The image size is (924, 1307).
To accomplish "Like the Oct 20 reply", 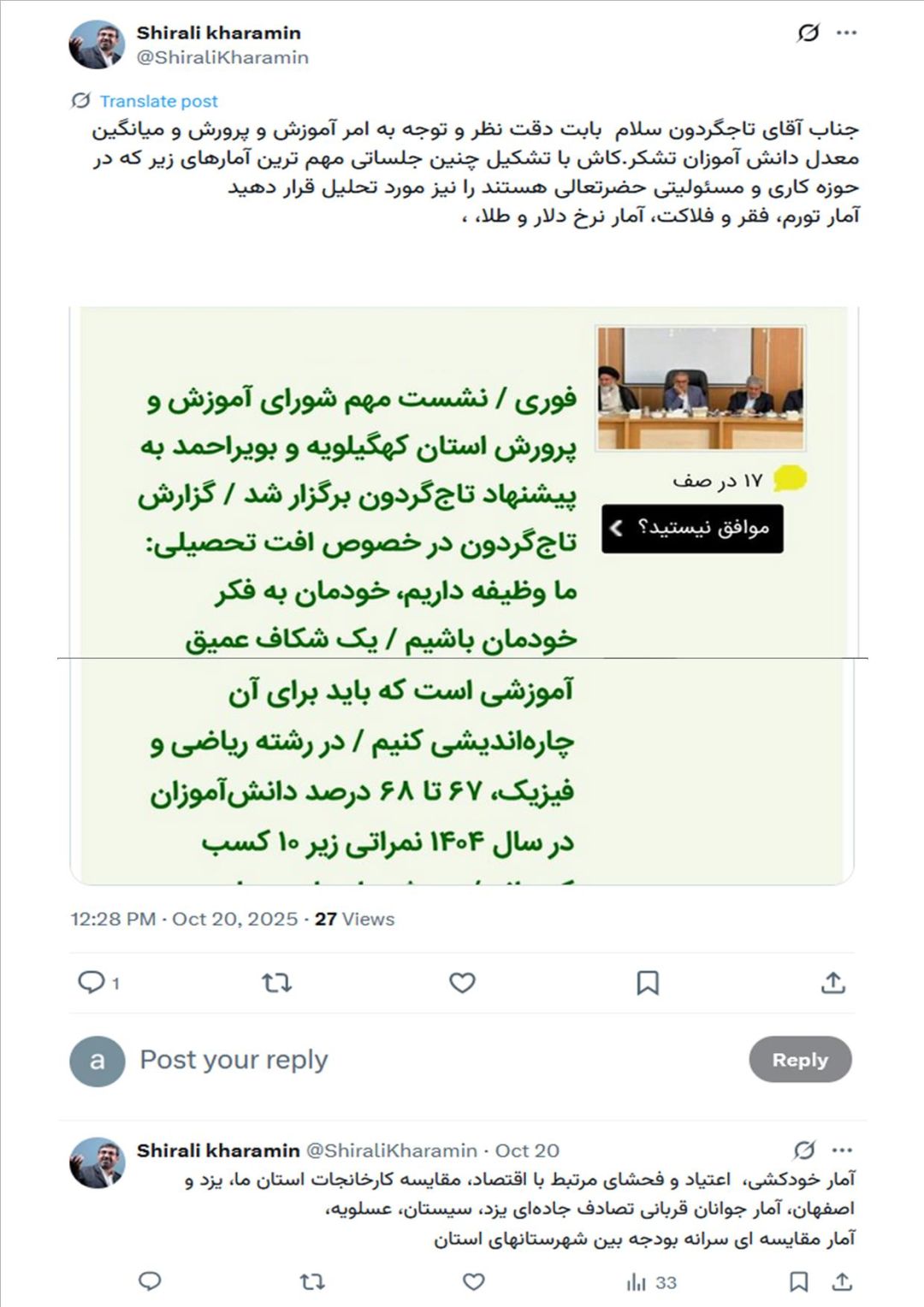I will [x=473, y=1281].
